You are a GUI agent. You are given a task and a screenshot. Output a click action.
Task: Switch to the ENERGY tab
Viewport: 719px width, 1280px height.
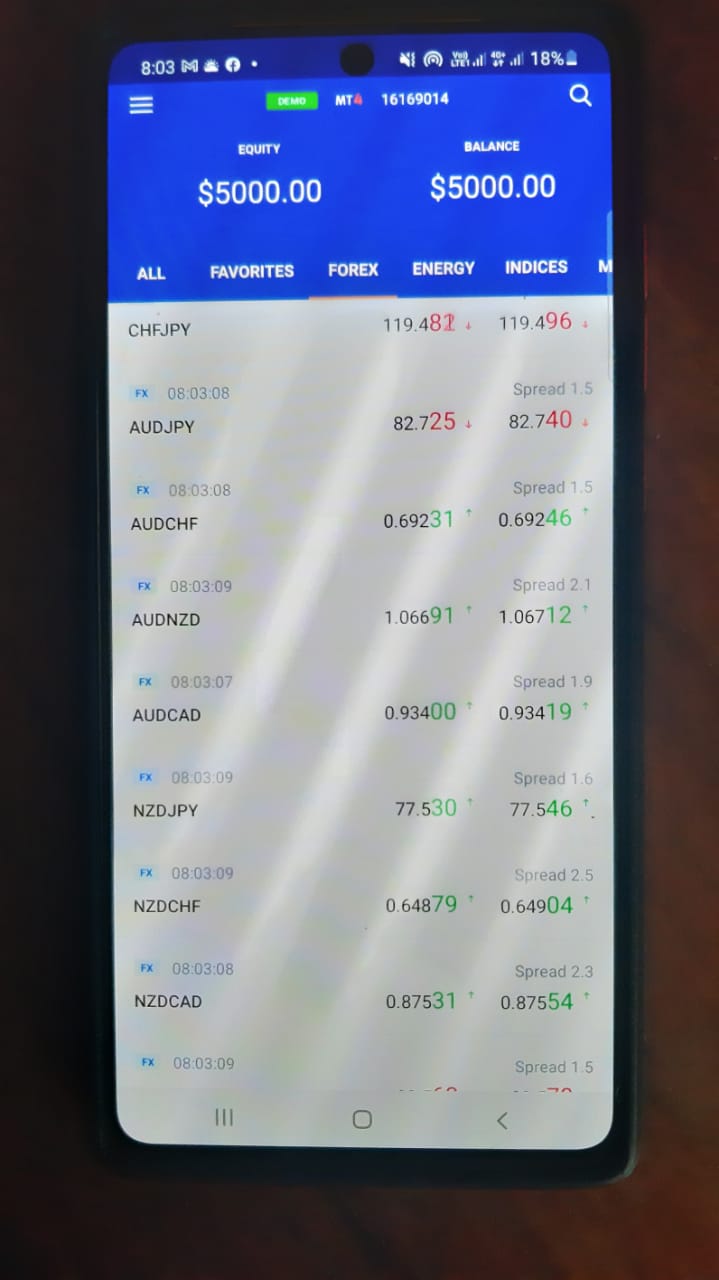443,268
